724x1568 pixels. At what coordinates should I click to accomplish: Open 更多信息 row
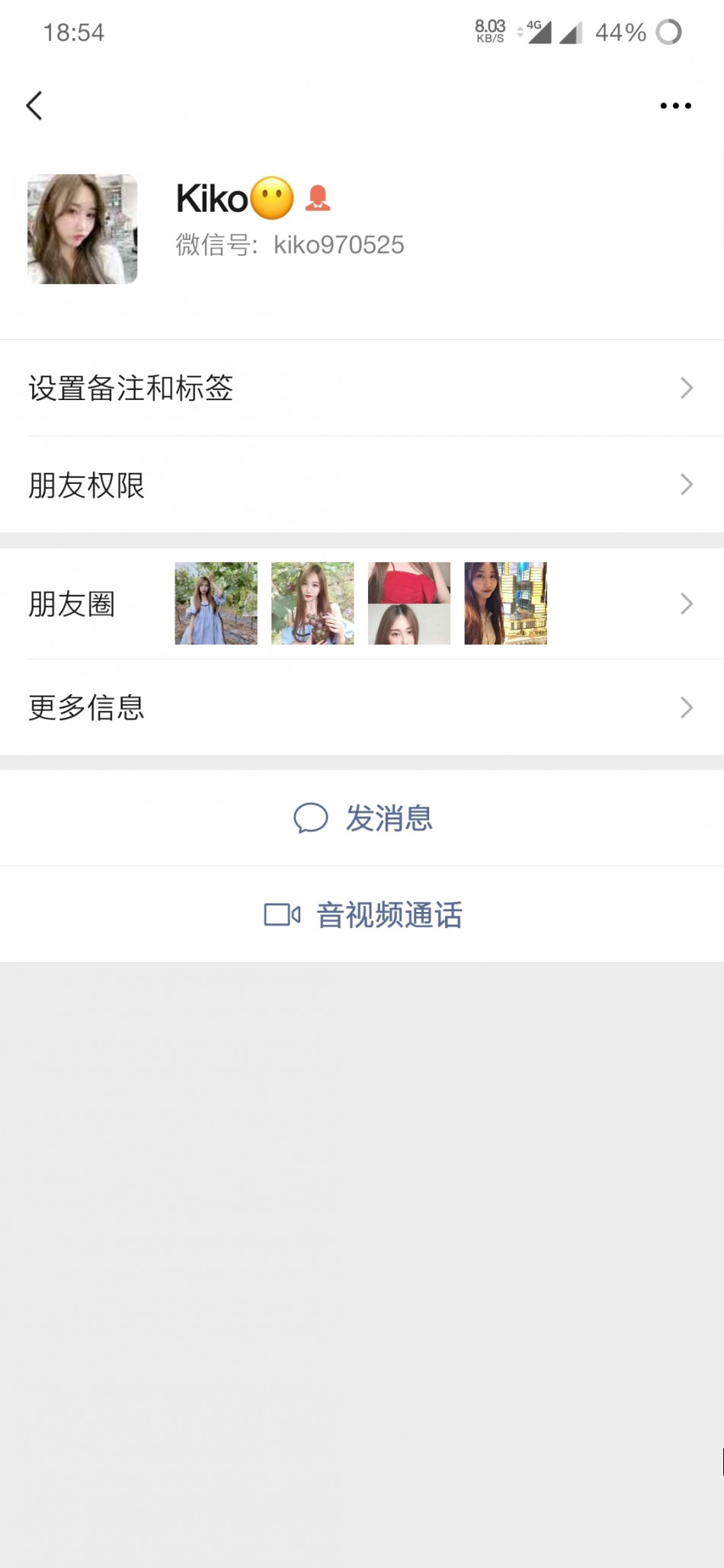361,707
